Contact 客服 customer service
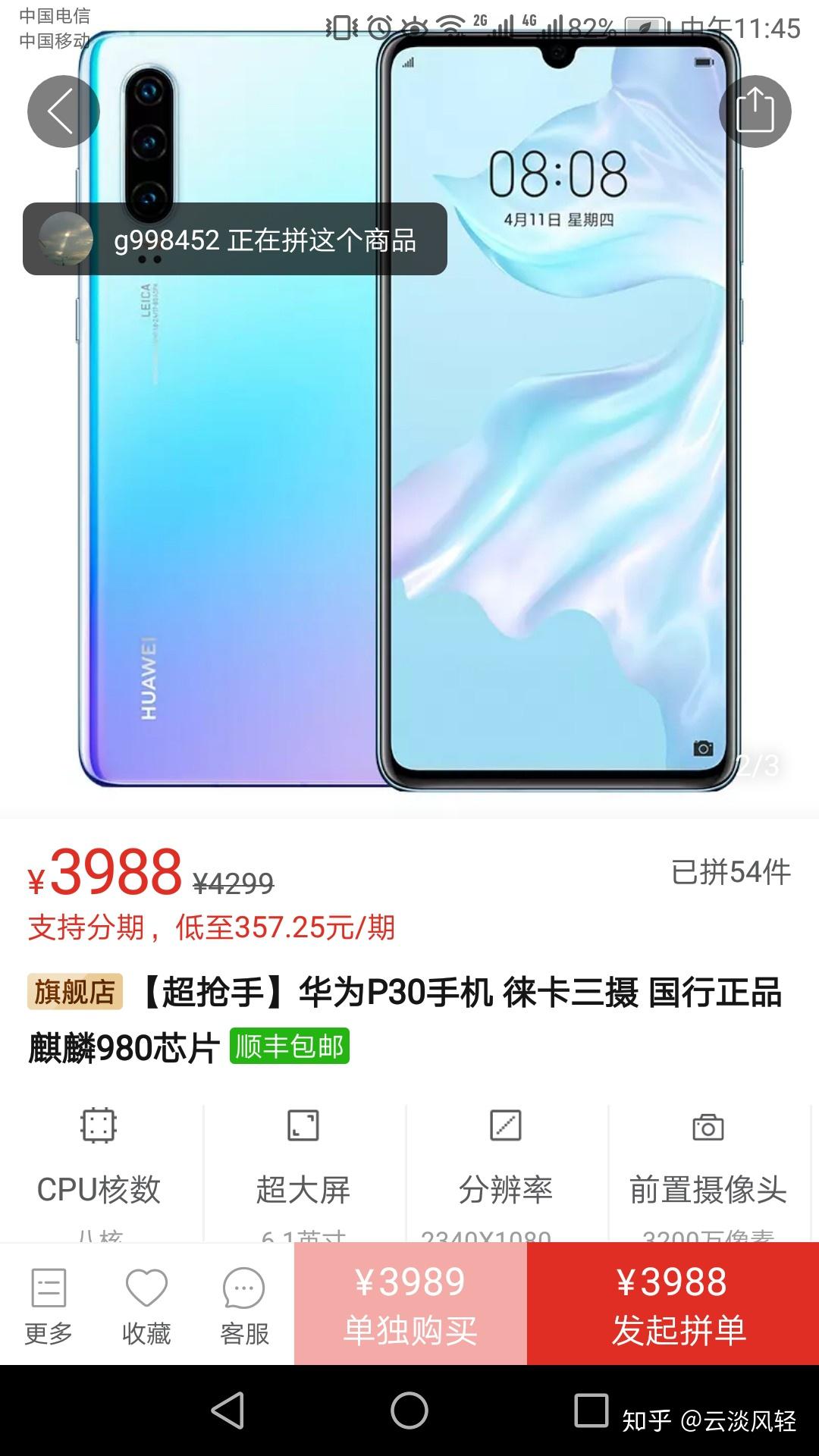The height and width of the screenshot is (1456, 819). [244, 1305]
